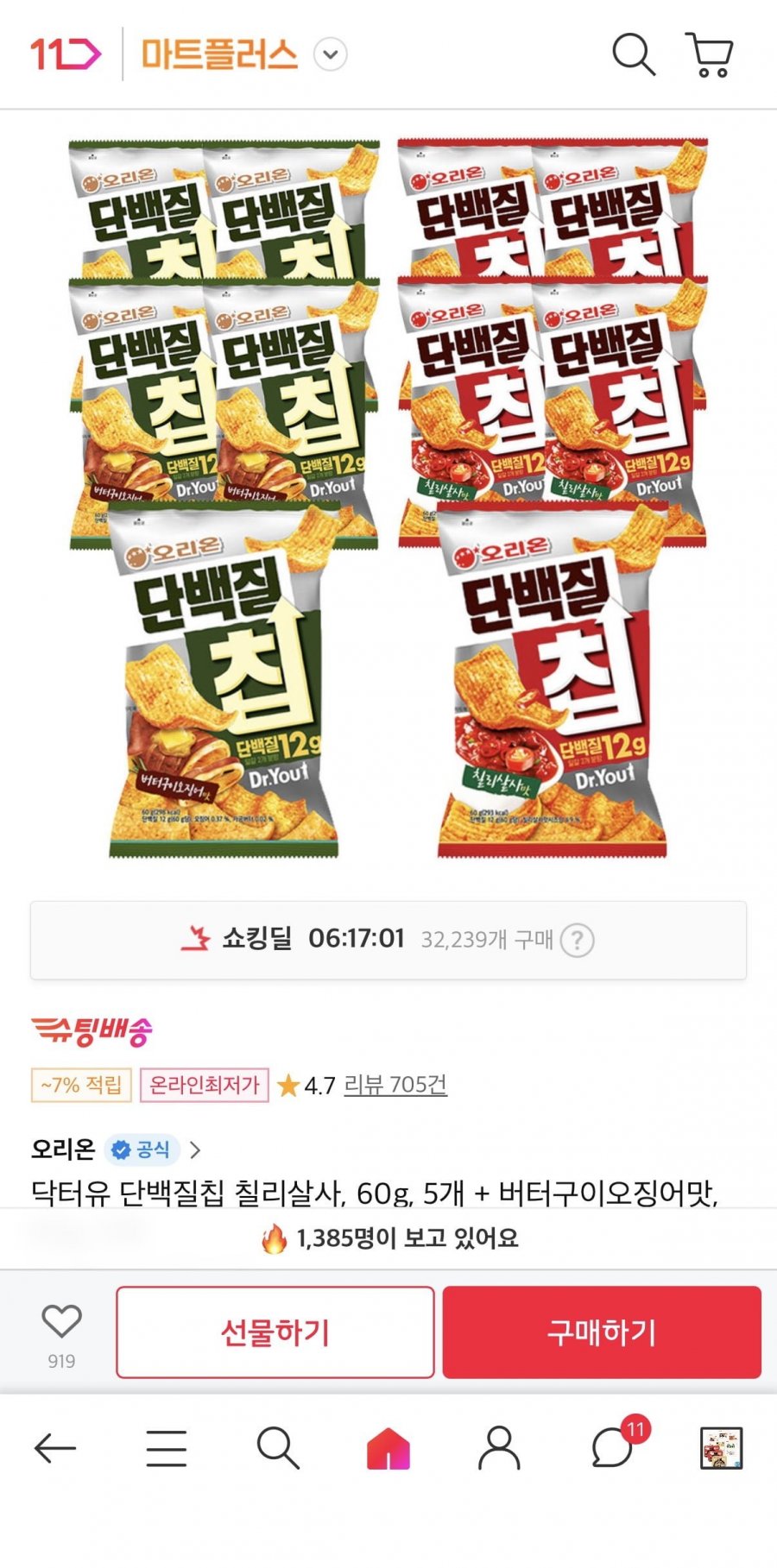Go back with the bottom arrow
The width and height of the screenshot is (777, 1568).
(55, 1448)
